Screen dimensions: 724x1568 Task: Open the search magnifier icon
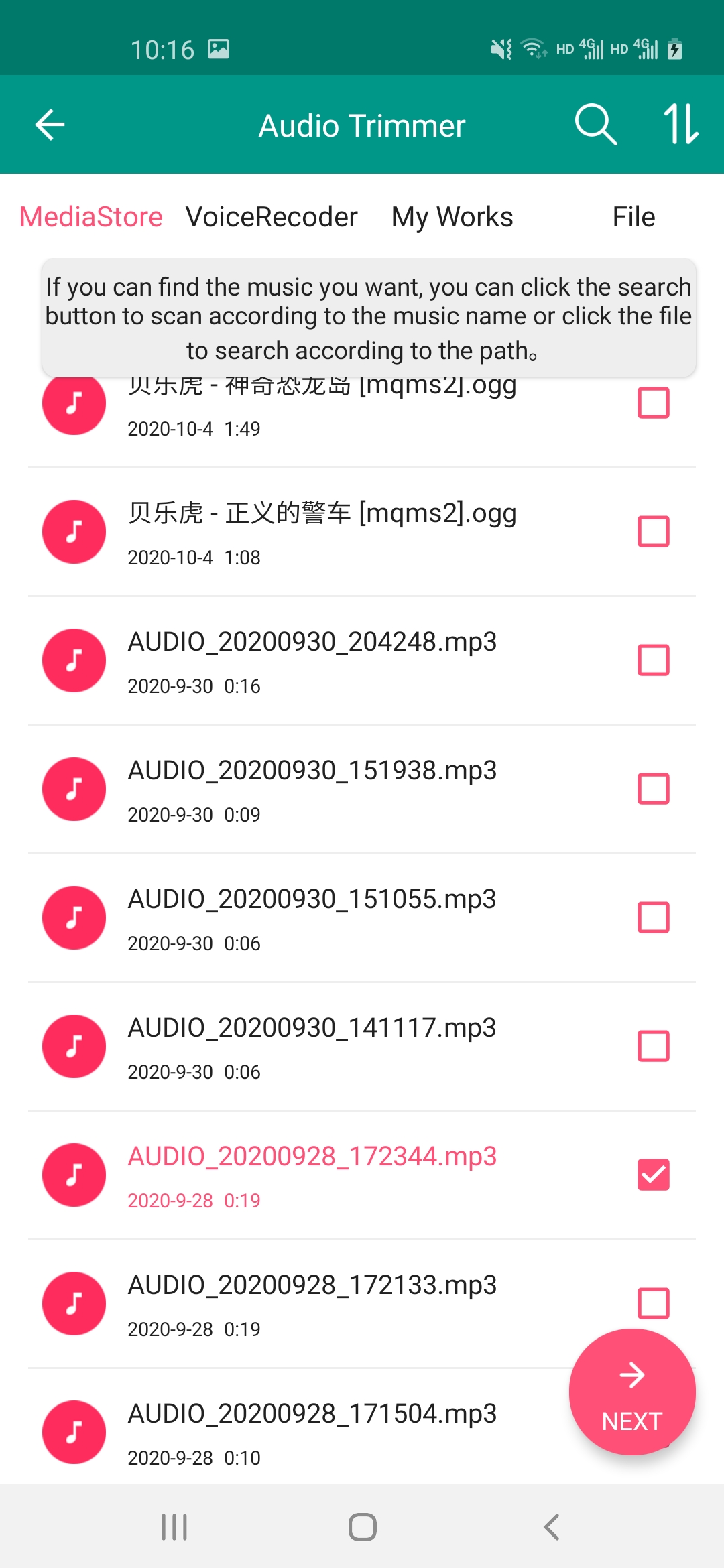click(595, 125)
